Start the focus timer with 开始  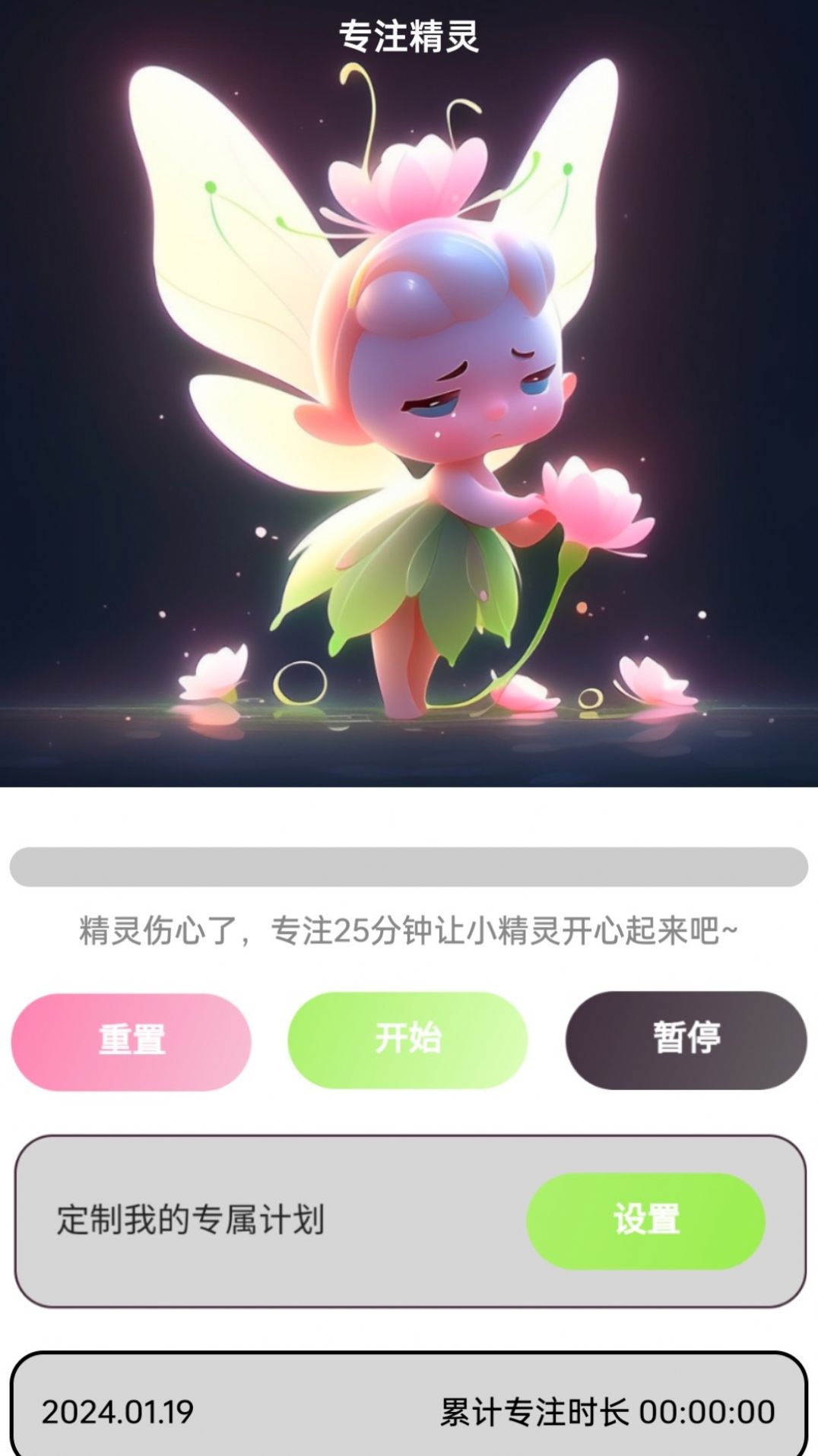[407, 1040]
